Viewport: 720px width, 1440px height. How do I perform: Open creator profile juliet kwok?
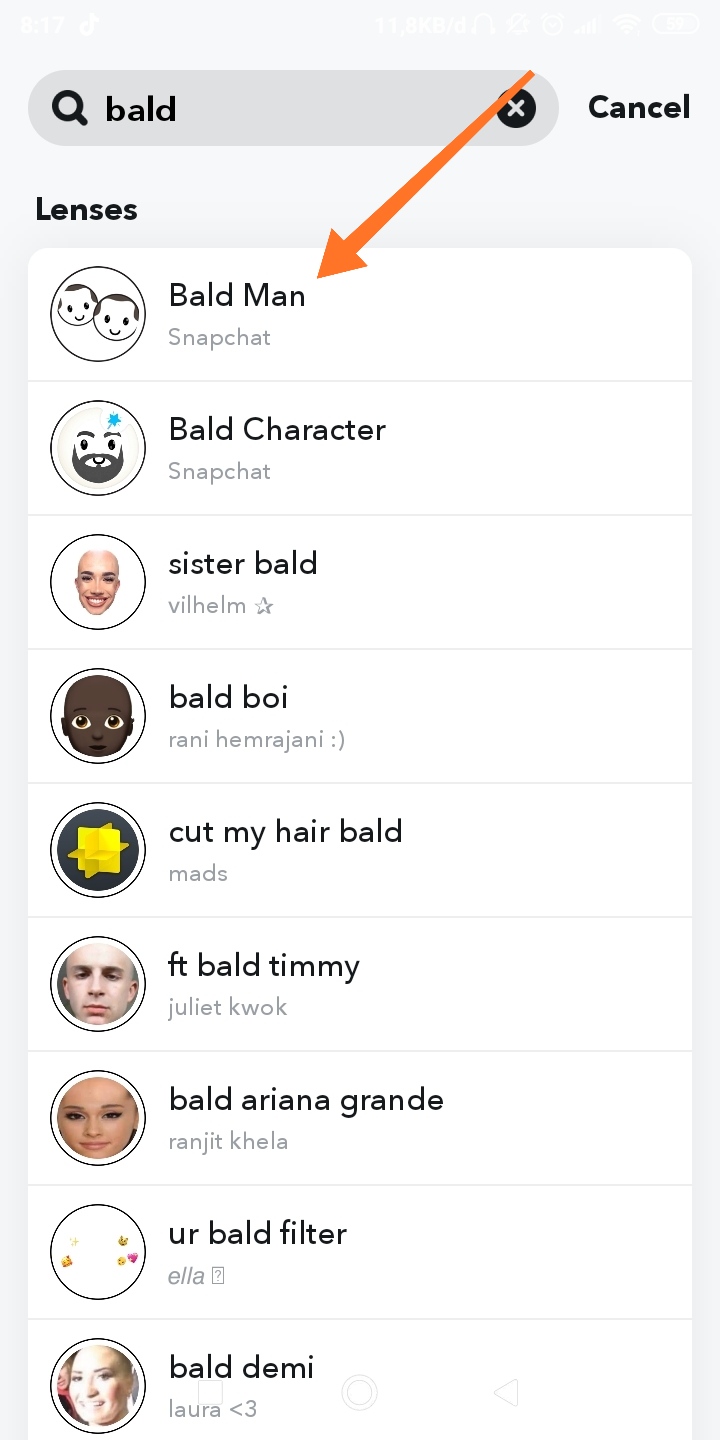click(x=228, y=1007)
